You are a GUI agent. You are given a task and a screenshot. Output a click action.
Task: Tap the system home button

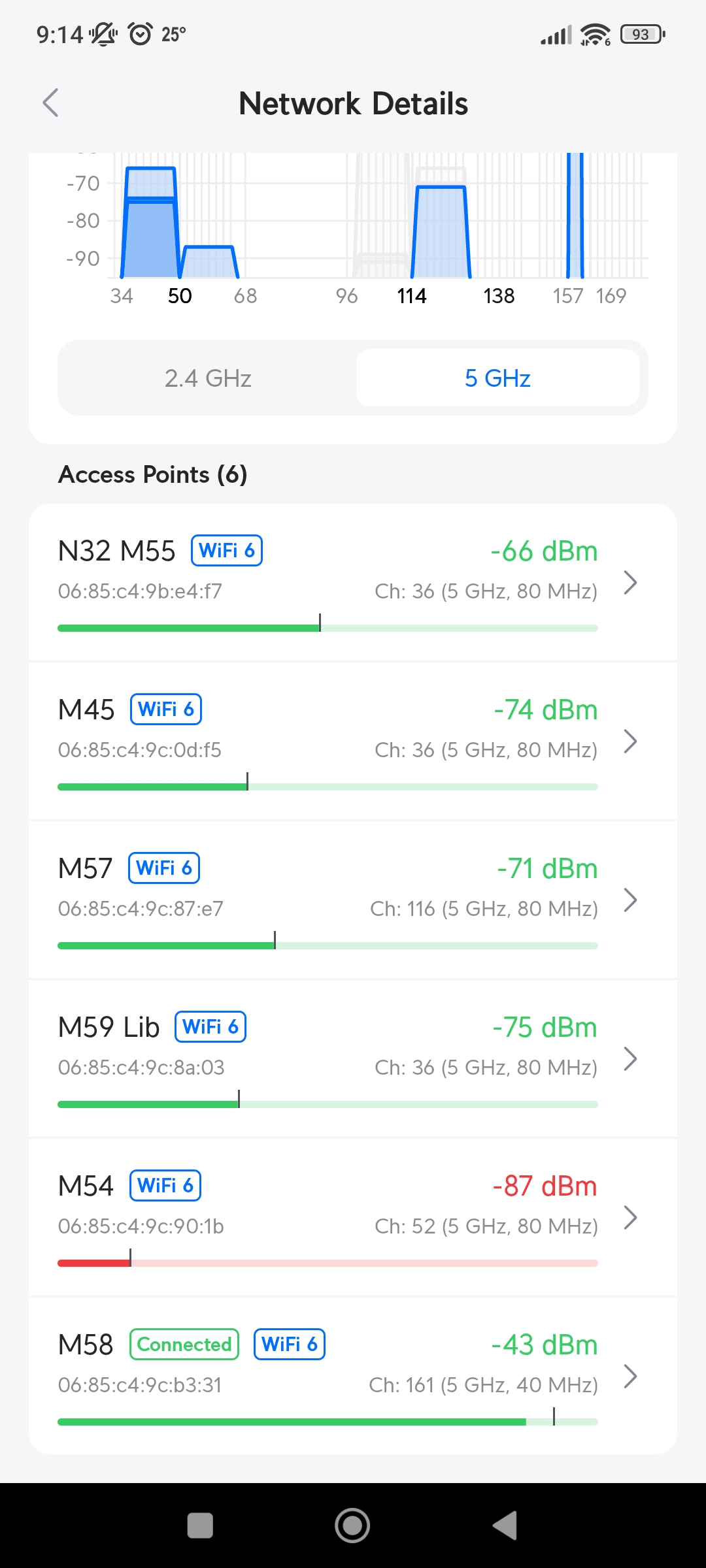pos(352,1526)
